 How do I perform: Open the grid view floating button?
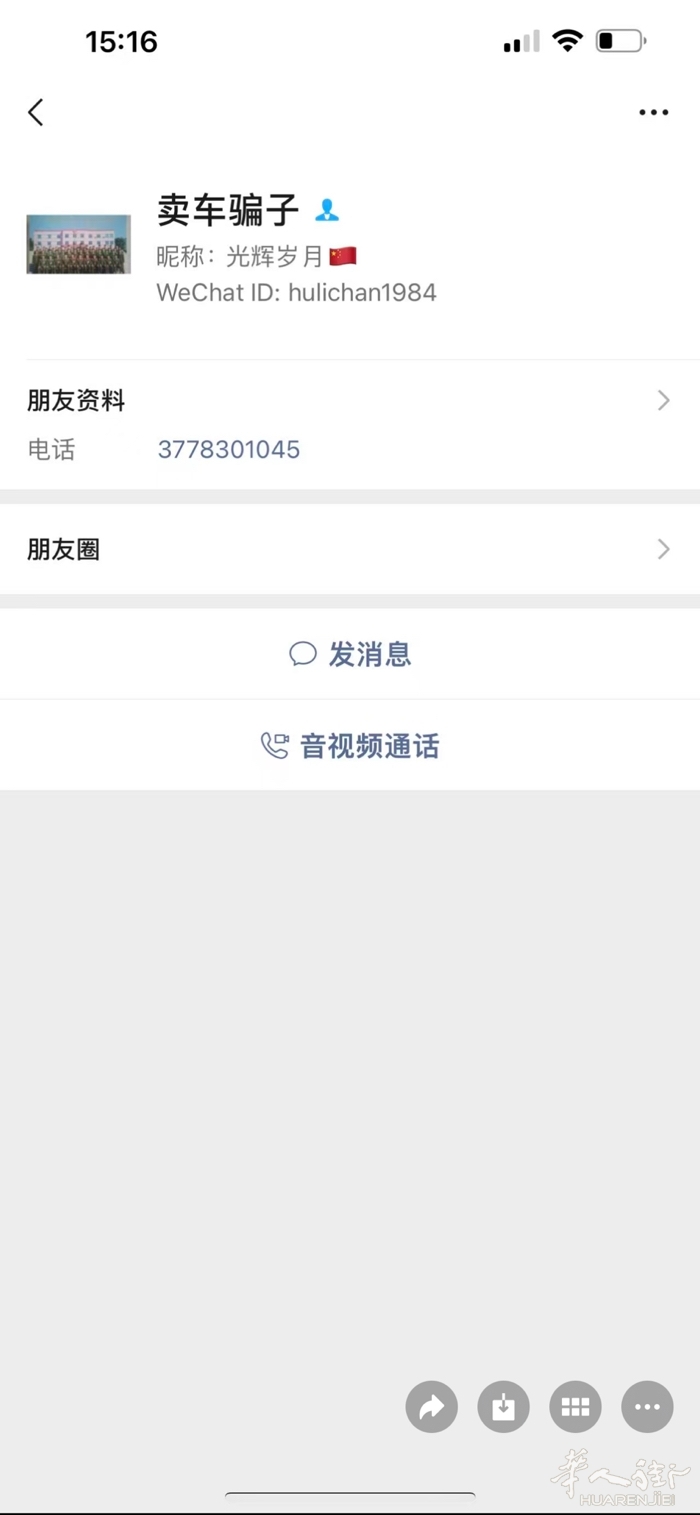[x=575, y=1407]
